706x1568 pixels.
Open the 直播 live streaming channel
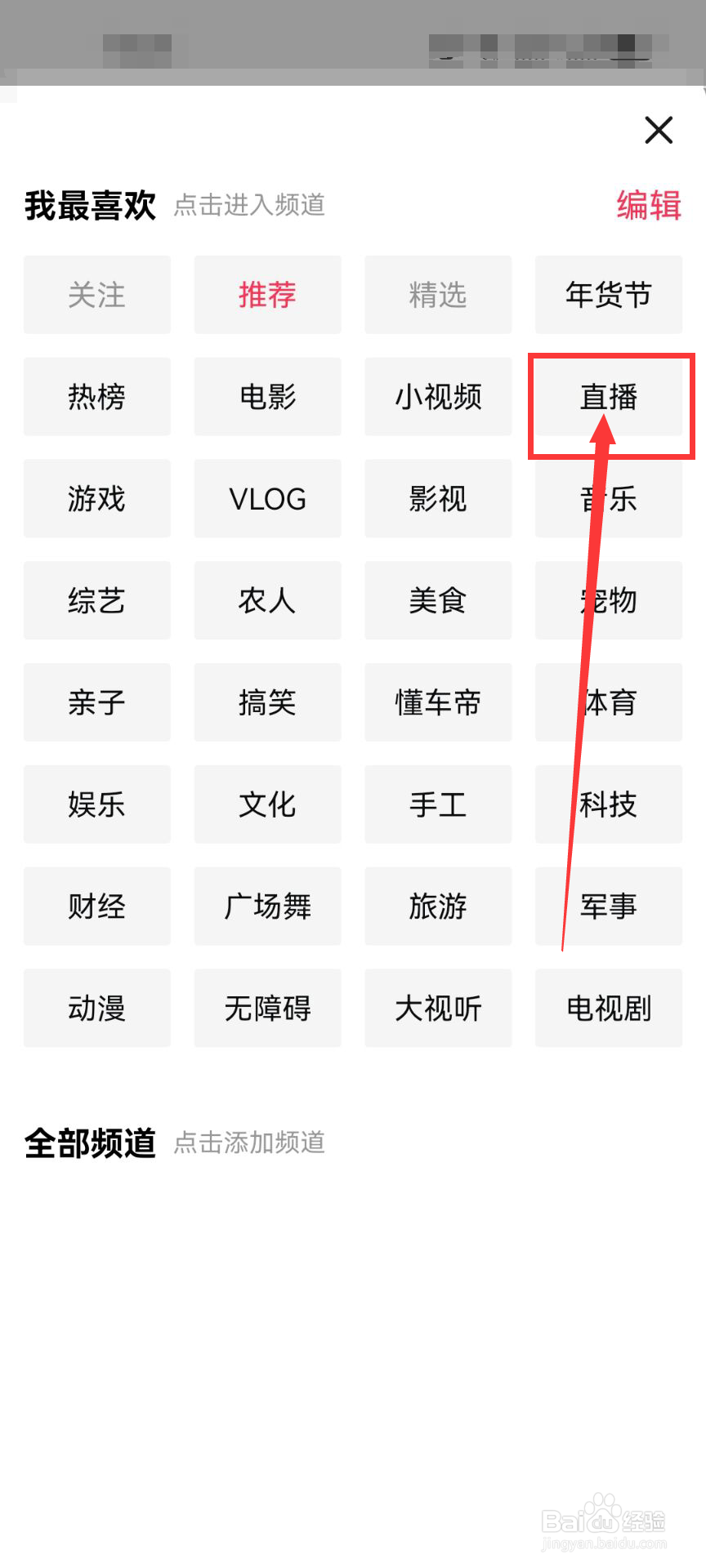click(x=609, y=398)
